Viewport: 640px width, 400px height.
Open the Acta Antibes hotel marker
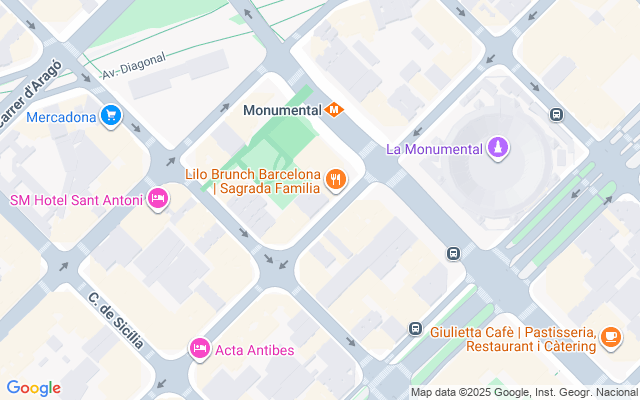(199, 348)
